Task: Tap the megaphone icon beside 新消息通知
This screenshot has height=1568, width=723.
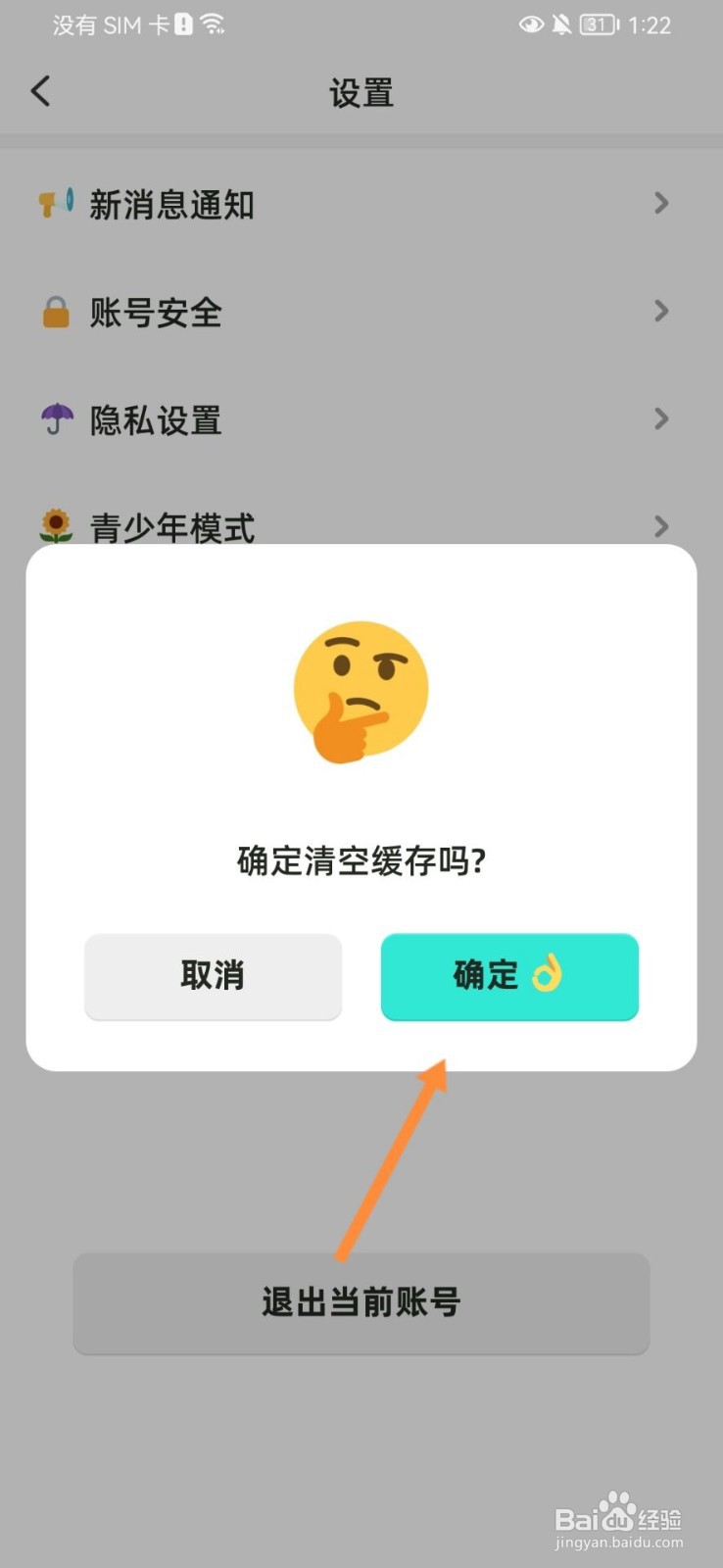Action: click(x=56, y=204)
